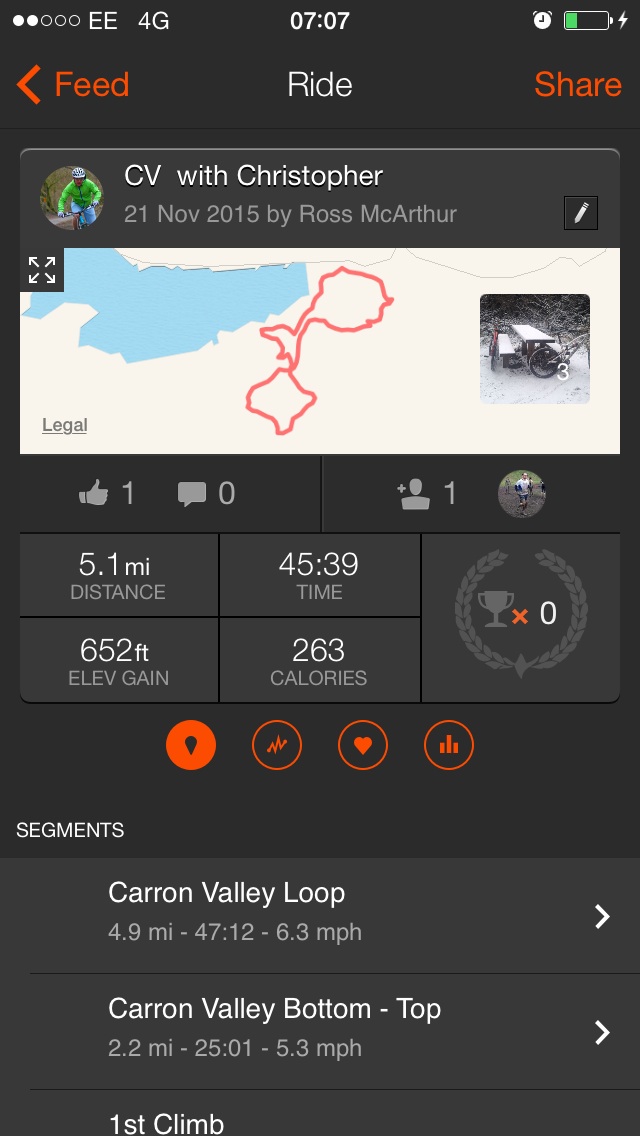Open the comments for this ride

point(207,493)
